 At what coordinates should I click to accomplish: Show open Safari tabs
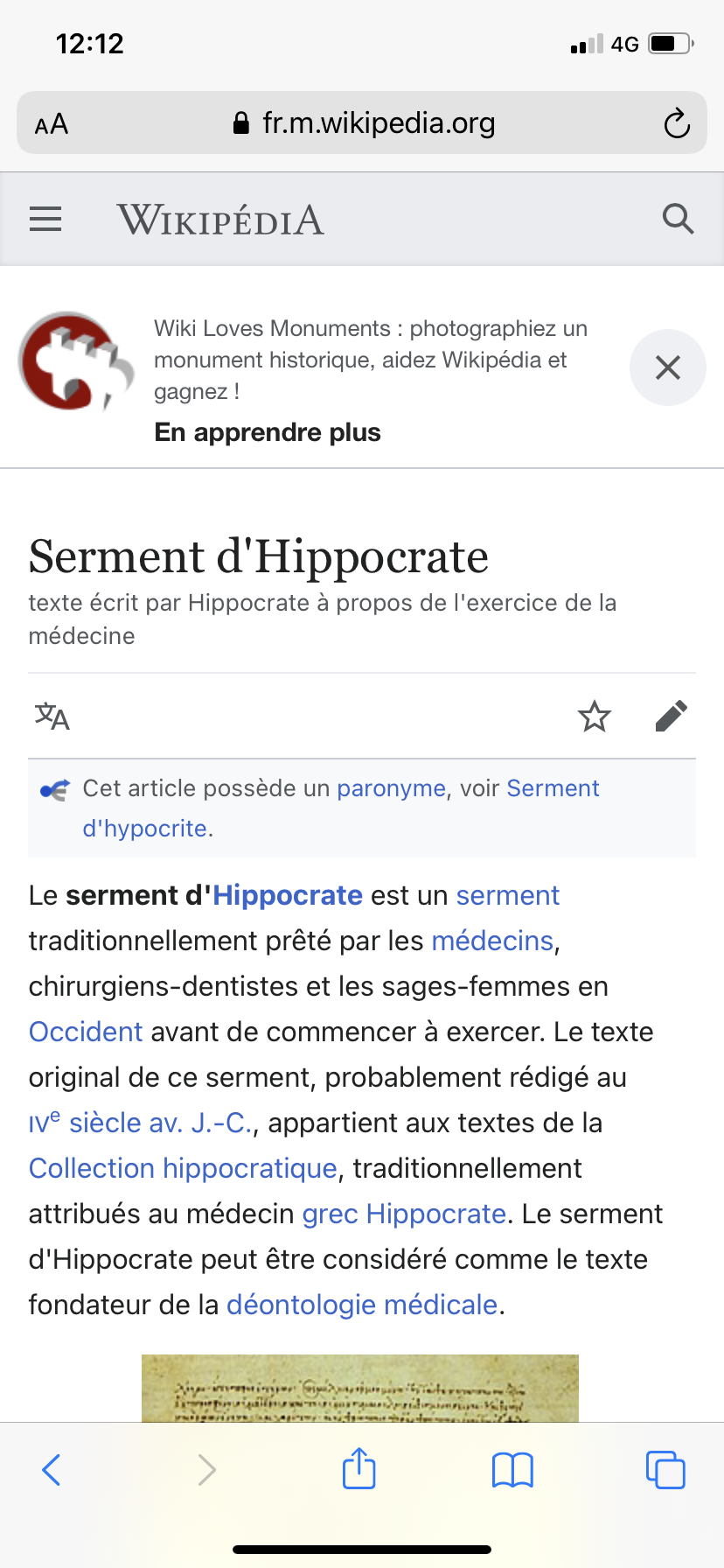665,1470
